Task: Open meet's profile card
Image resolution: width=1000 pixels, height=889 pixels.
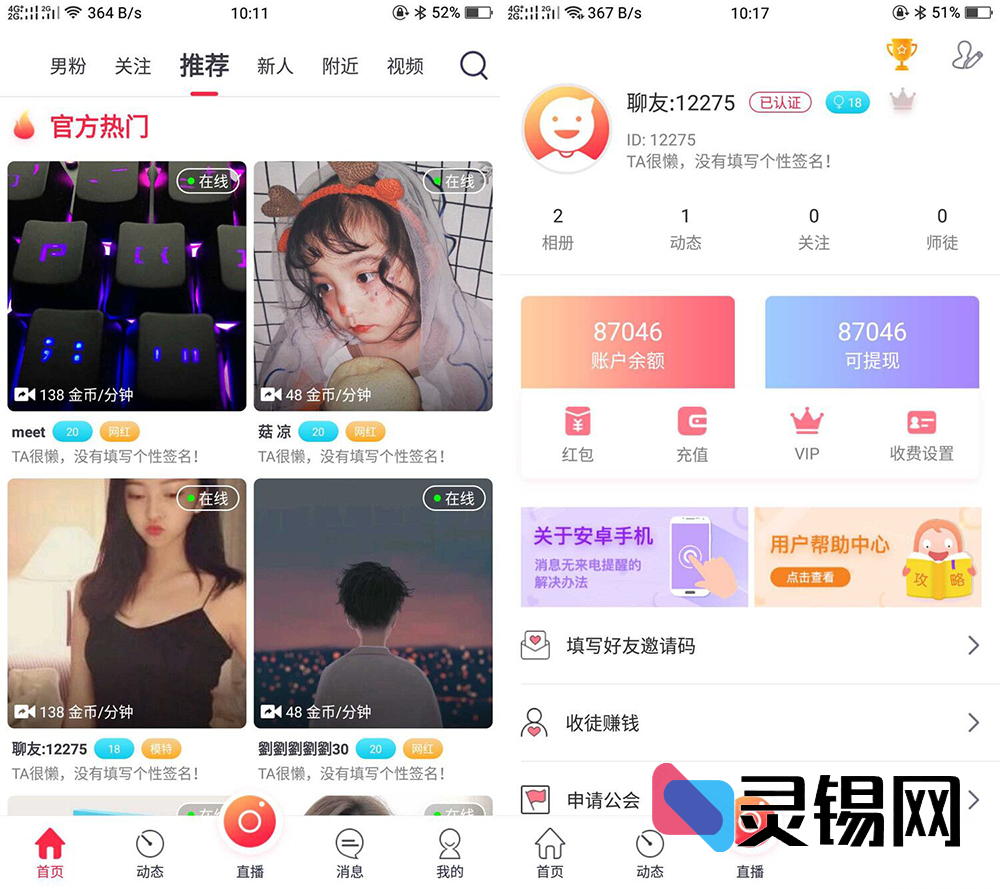Action: click(127, 286)
